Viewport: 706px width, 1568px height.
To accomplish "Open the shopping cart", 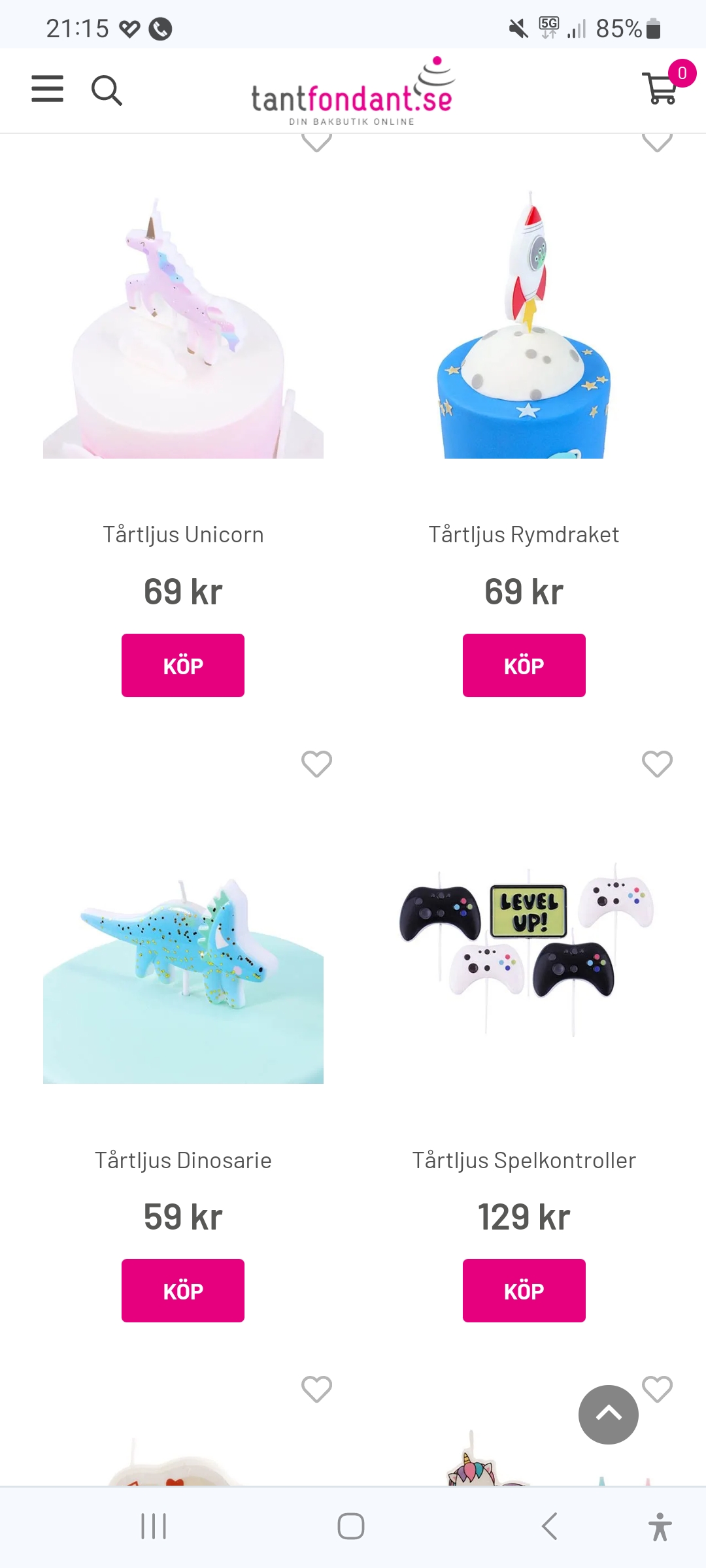I will coord(661,88).
